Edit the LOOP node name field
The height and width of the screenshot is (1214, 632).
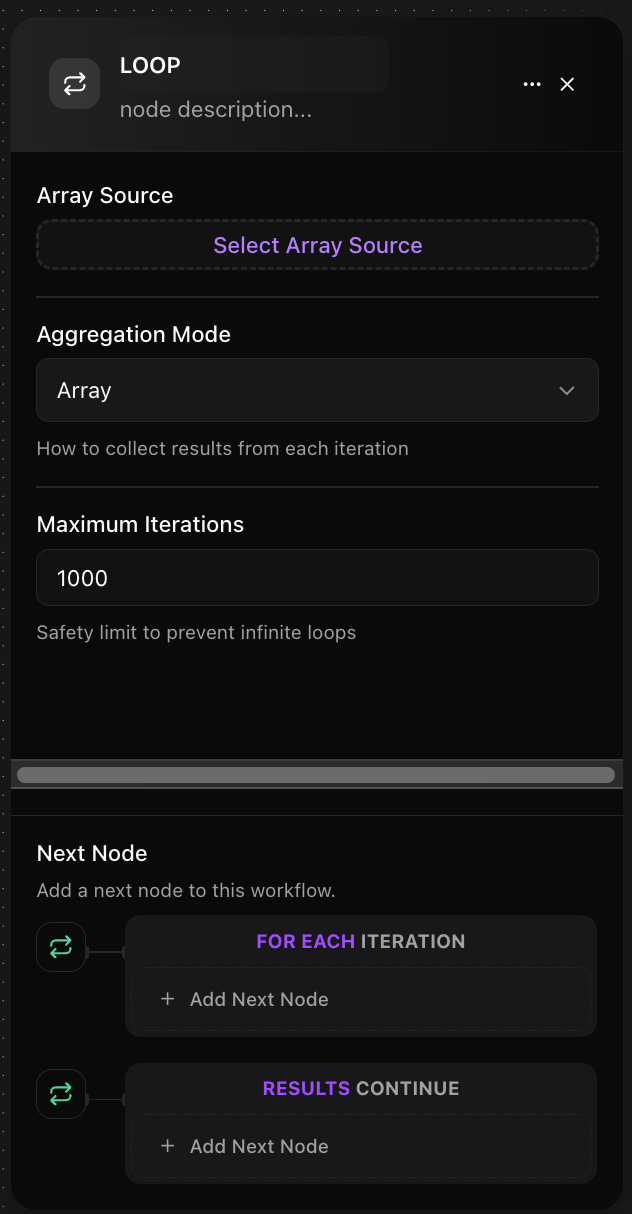(253, 65)
